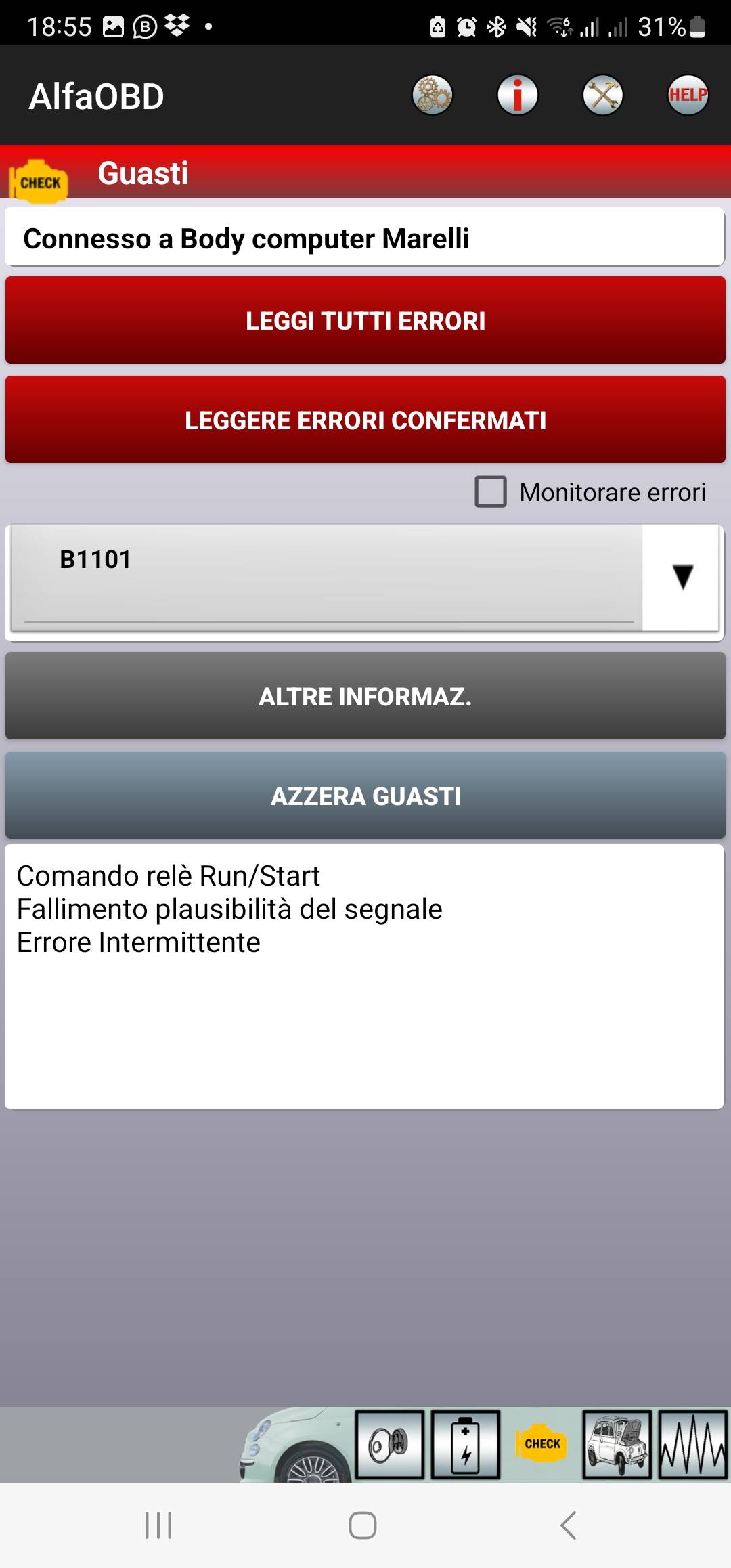The image size is (731, 1568).
Task: Open the battery icon in bottom bar
Action: [x=466, y=1445]
